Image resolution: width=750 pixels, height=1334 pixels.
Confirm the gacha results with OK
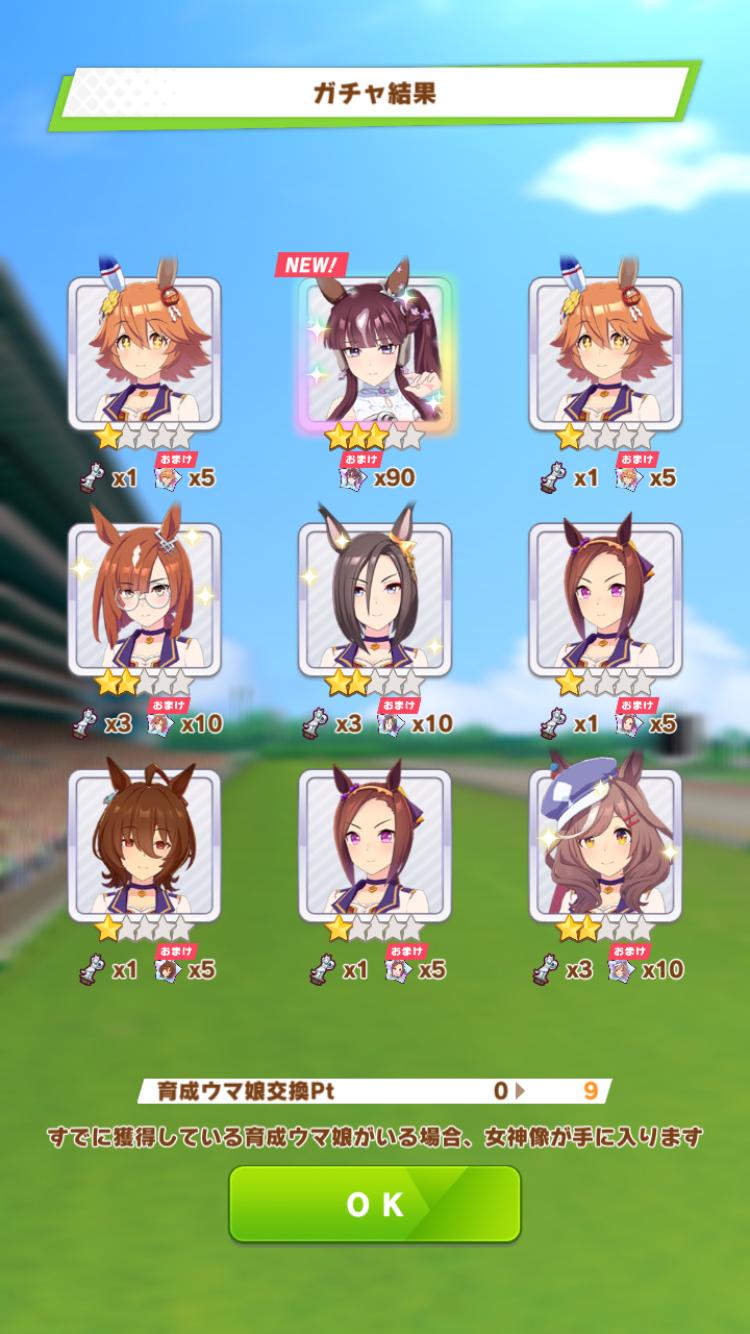coord(375,1204)
